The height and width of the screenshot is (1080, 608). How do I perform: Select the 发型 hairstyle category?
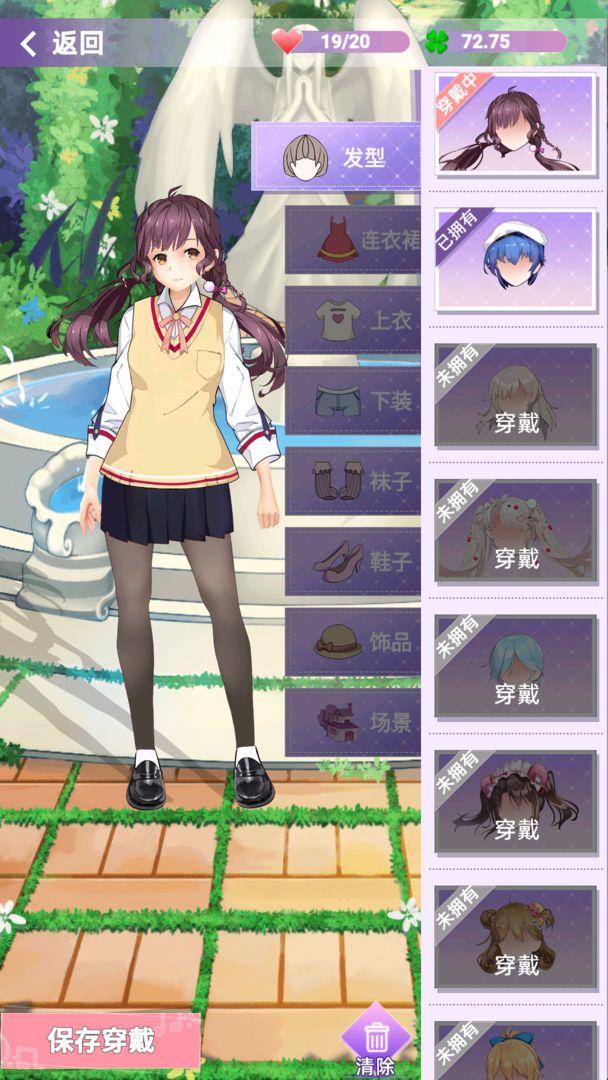pos(335,157)
